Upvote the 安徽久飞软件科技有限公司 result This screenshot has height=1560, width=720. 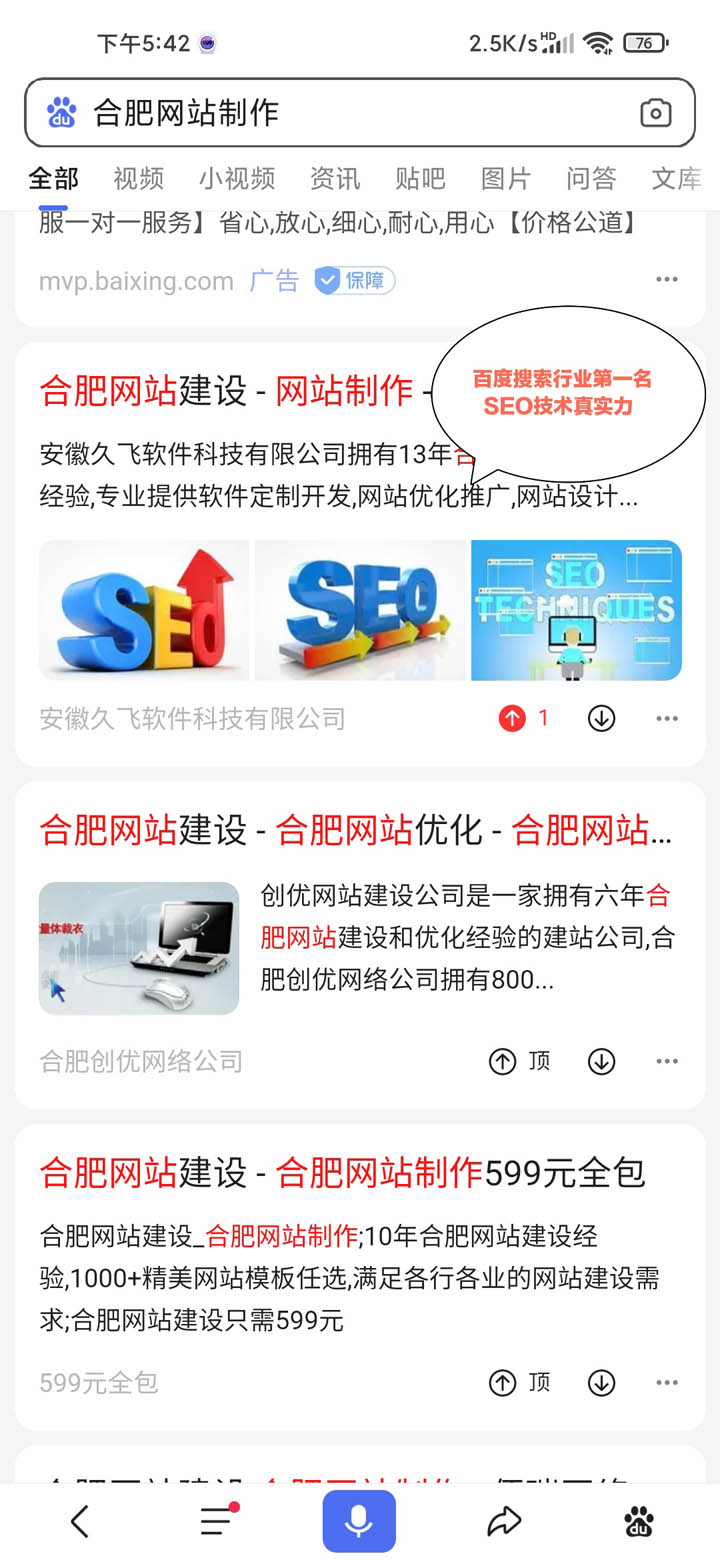click(x=513, y=718)
